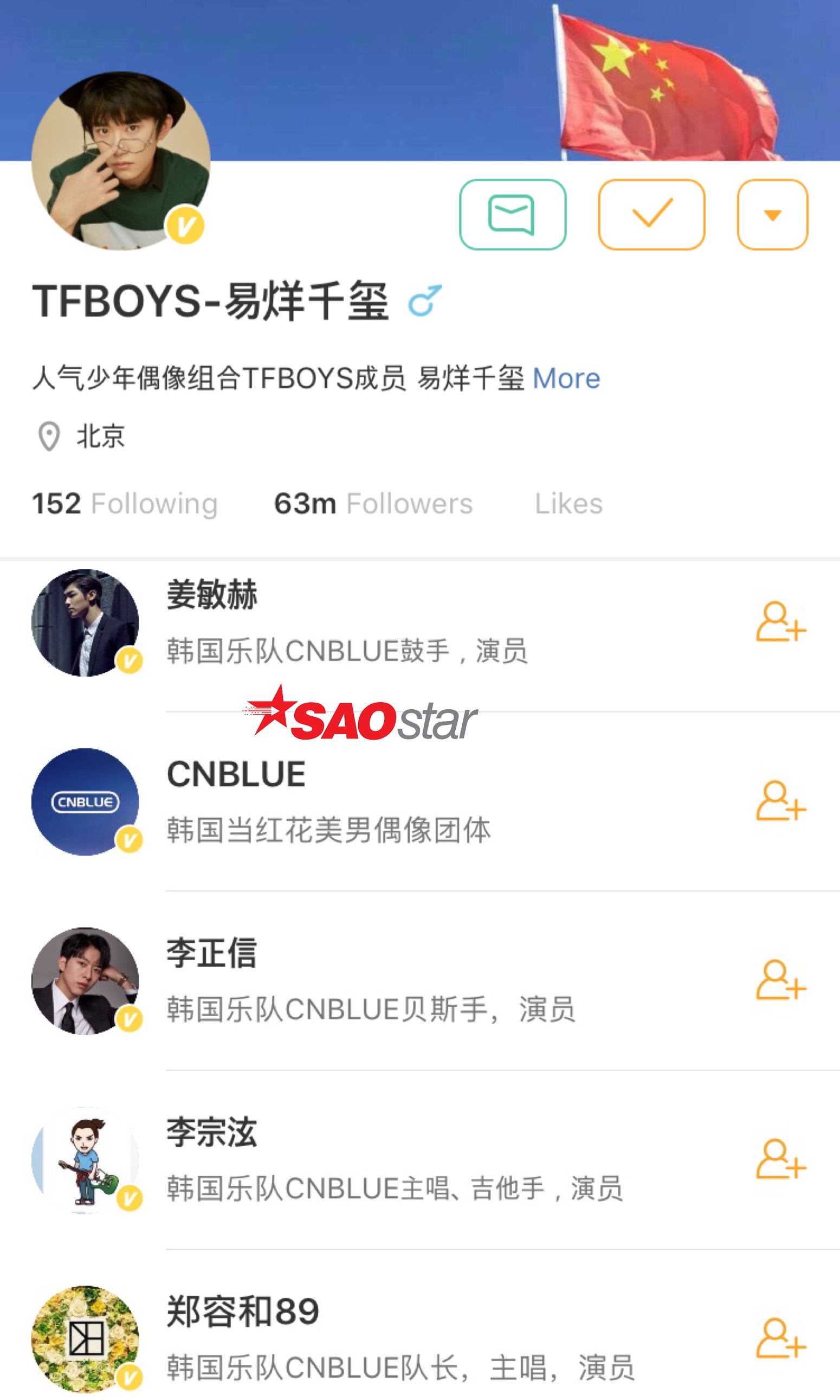View the 152 Following list
840x1400 pixels.
(125, 503)
